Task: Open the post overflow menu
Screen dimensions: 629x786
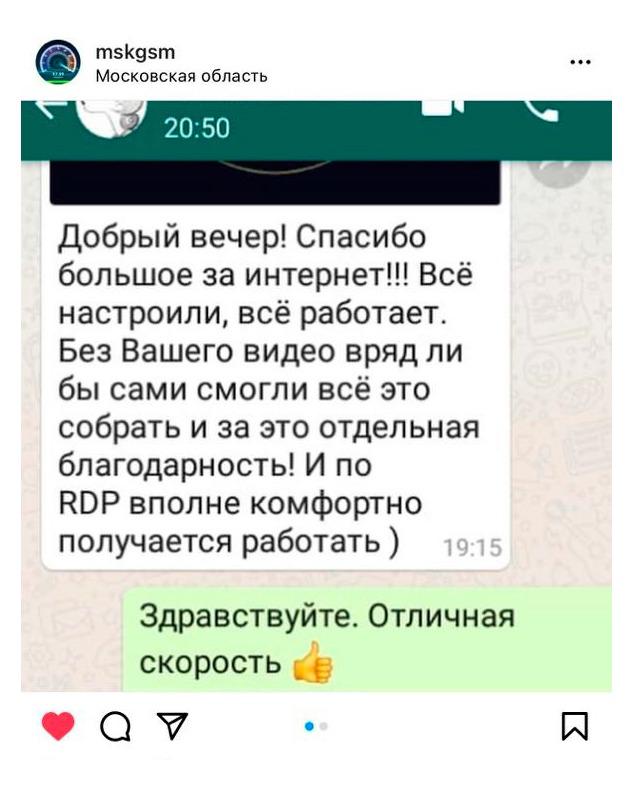Action: pos(580,62)
